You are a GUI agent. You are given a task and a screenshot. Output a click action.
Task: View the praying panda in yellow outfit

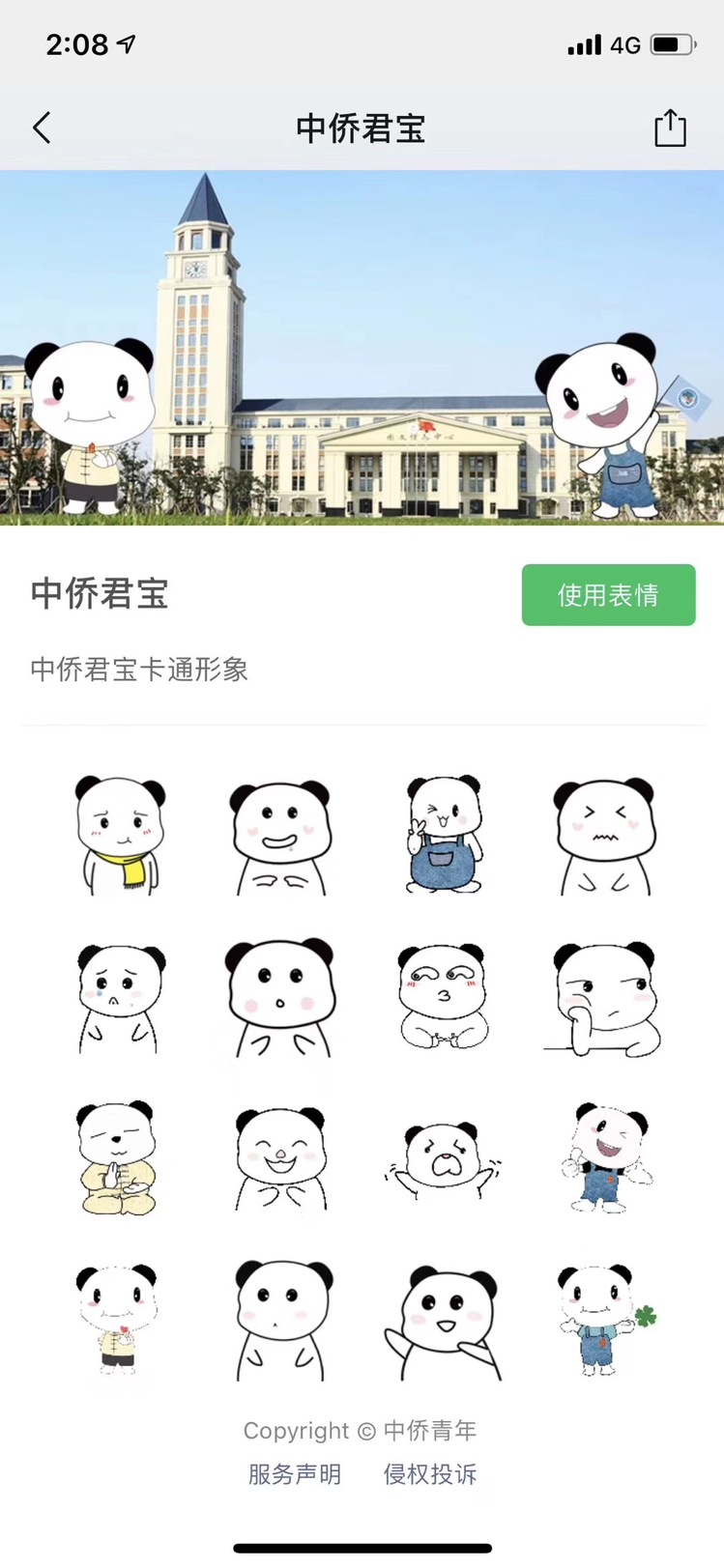(116, 1158)
